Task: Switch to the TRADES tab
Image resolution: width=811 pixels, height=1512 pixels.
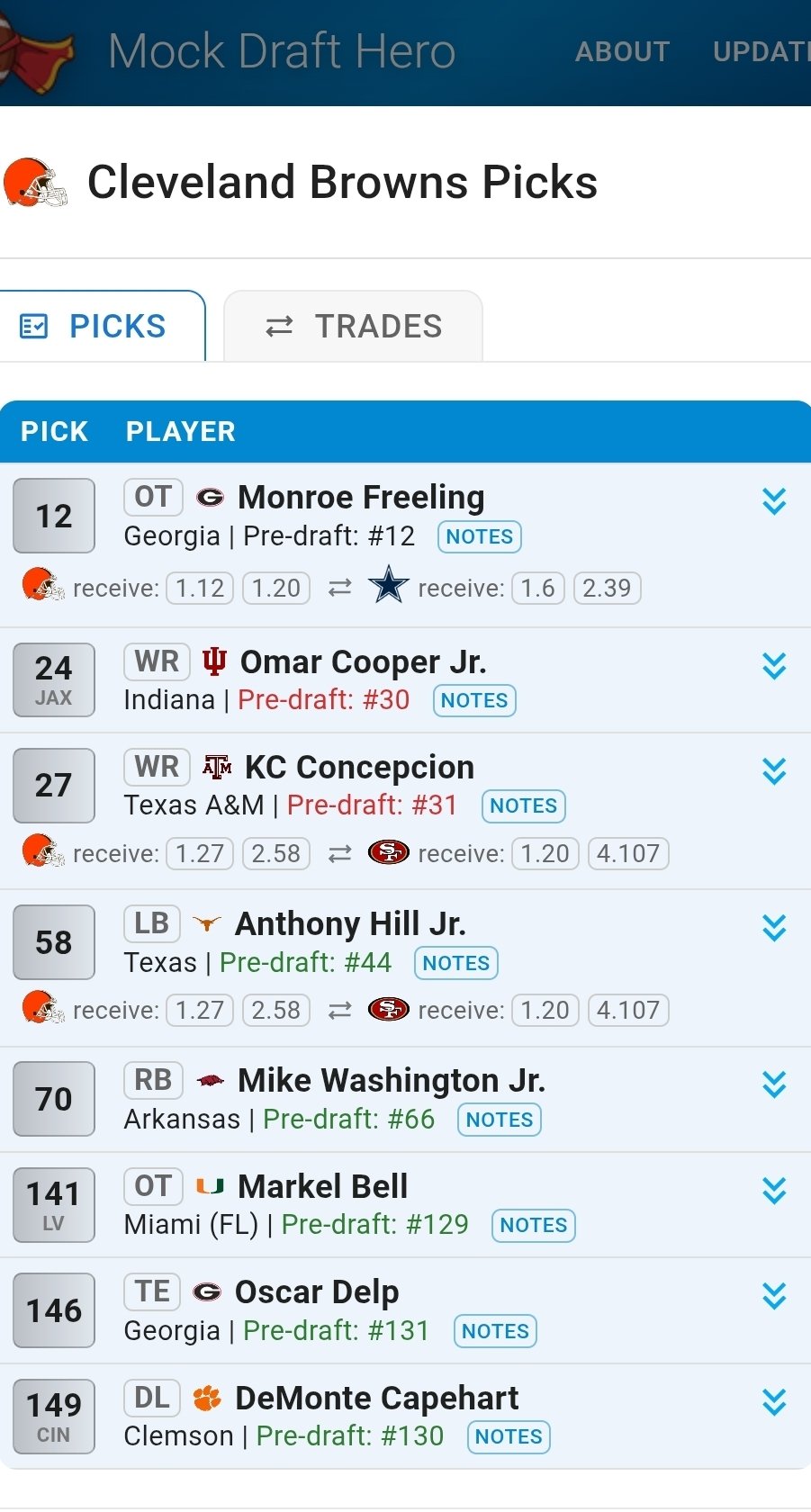Action: pos(353,326)
